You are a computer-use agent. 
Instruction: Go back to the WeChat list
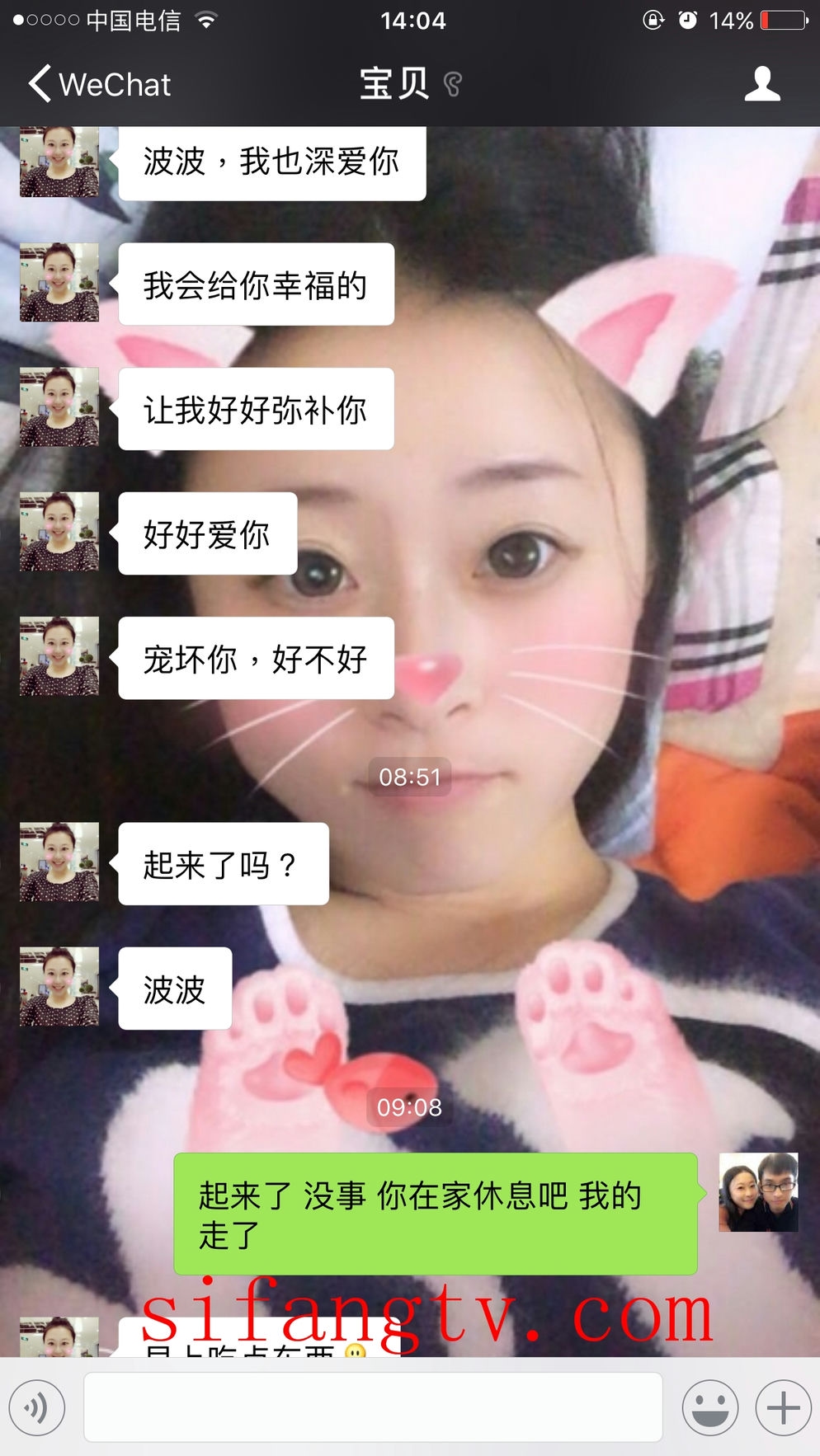click(99, 84)
